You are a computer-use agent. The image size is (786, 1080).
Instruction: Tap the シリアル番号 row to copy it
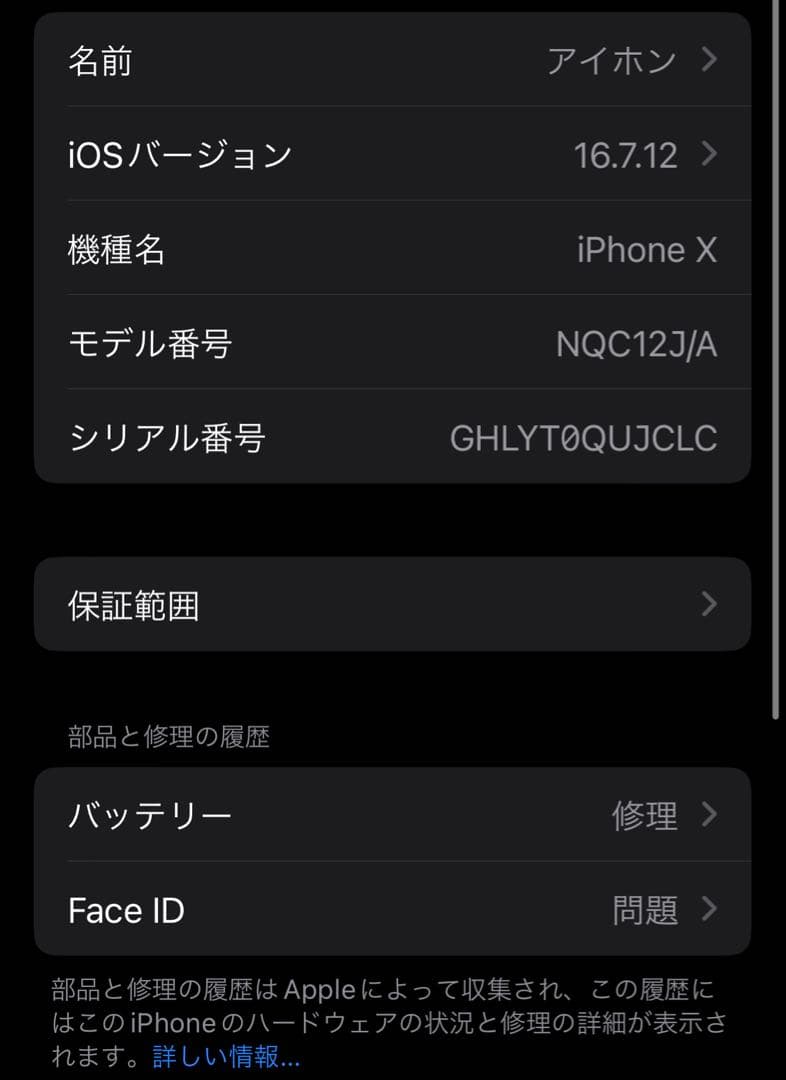(x=393, y=437)
